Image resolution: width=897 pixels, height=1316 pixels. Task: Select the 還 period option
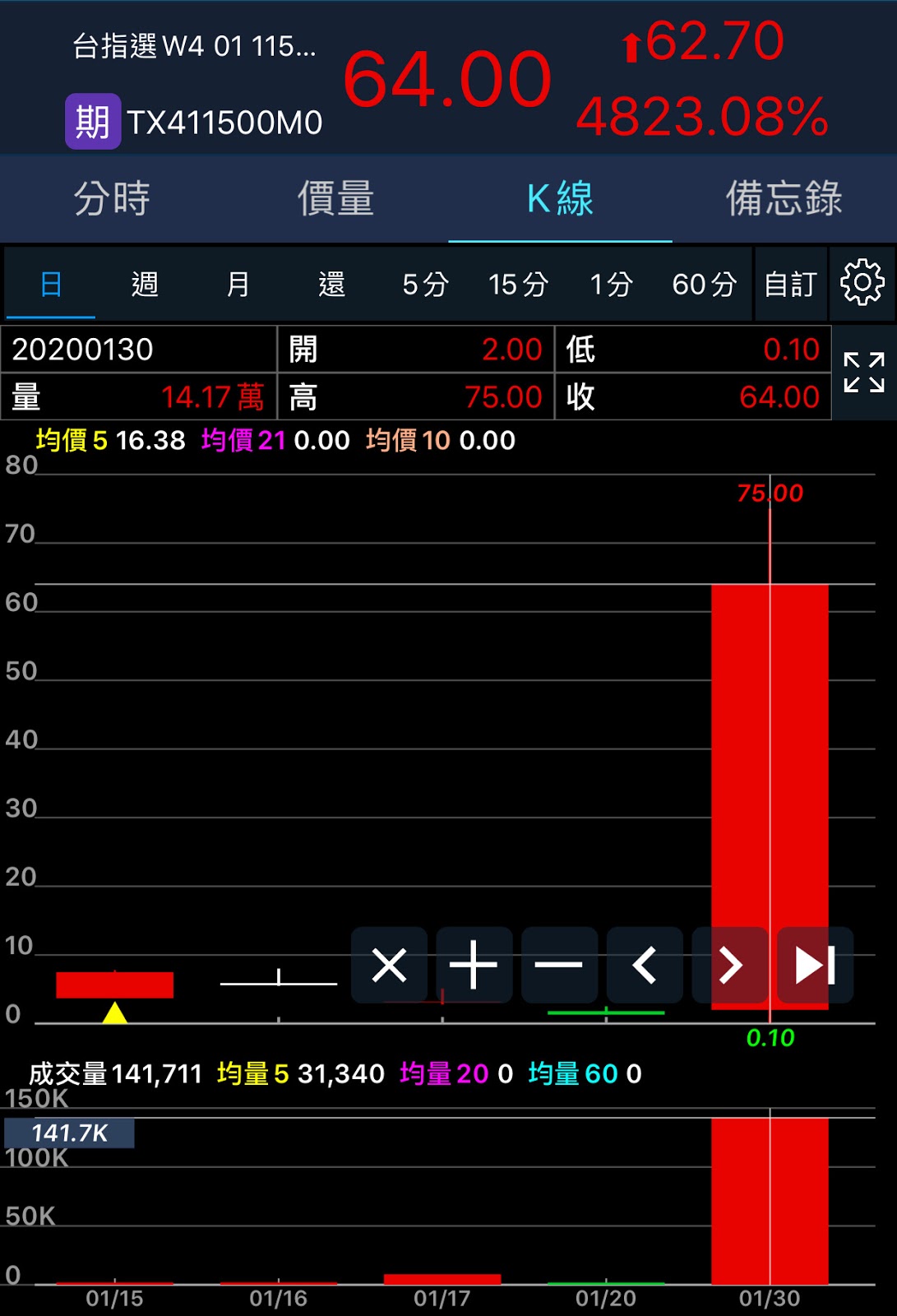[331, 285]
